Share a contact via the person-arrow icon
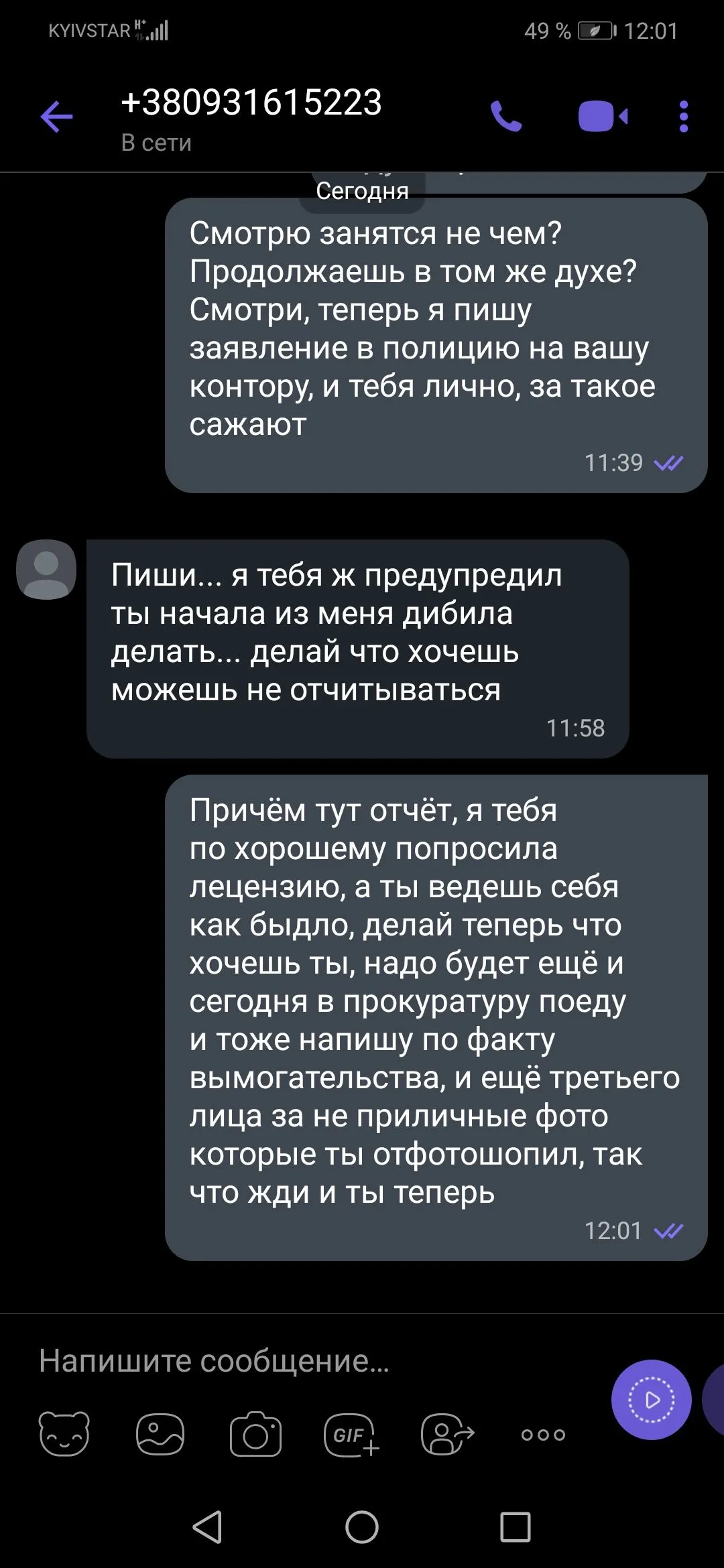The image size is (724, 1568). (447, 1434)
